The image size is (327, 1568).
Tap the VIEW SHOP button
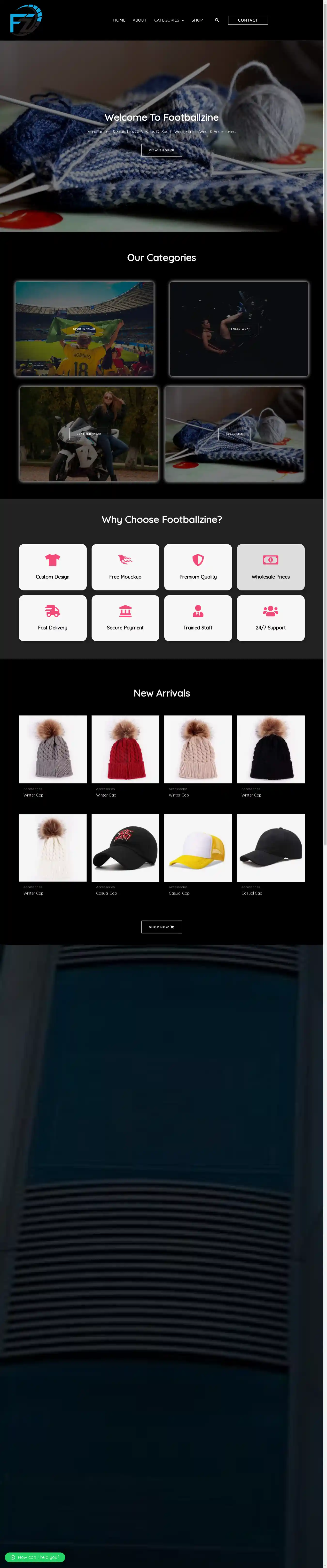(161, 150)
